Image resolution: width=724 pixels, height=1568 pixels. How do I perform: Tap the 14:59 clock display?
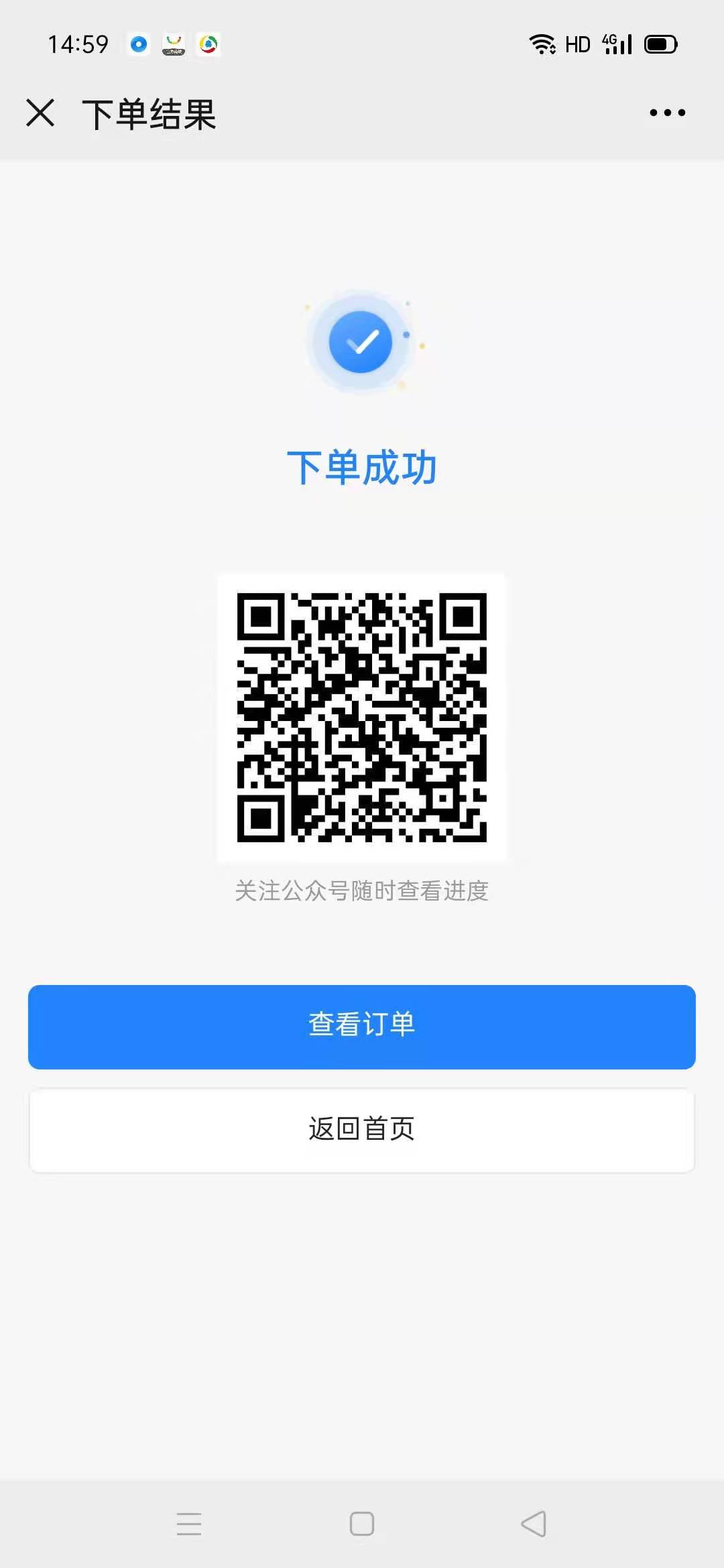[77, 44]
